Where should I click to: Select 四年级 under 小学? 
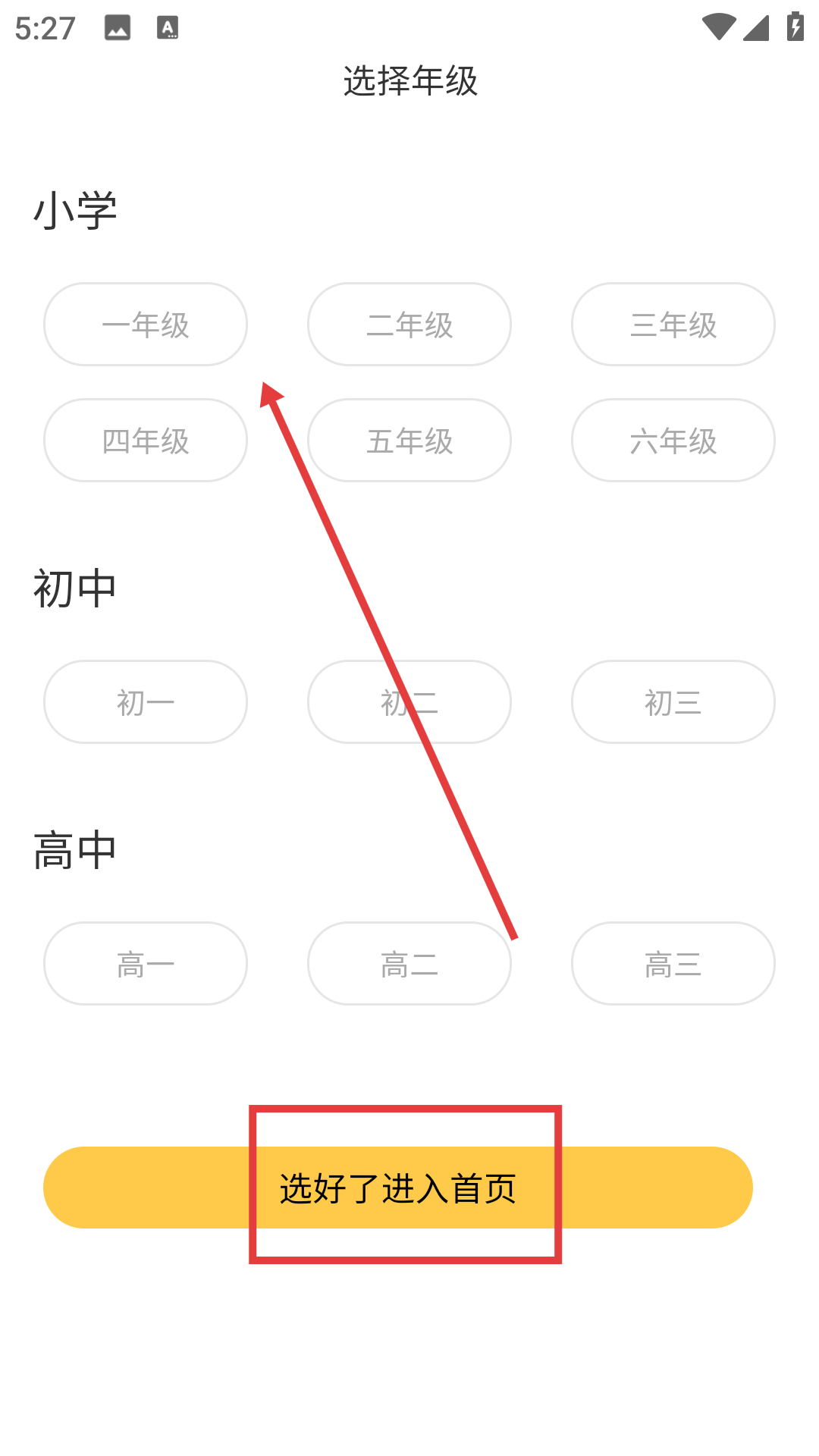[146, 441]
